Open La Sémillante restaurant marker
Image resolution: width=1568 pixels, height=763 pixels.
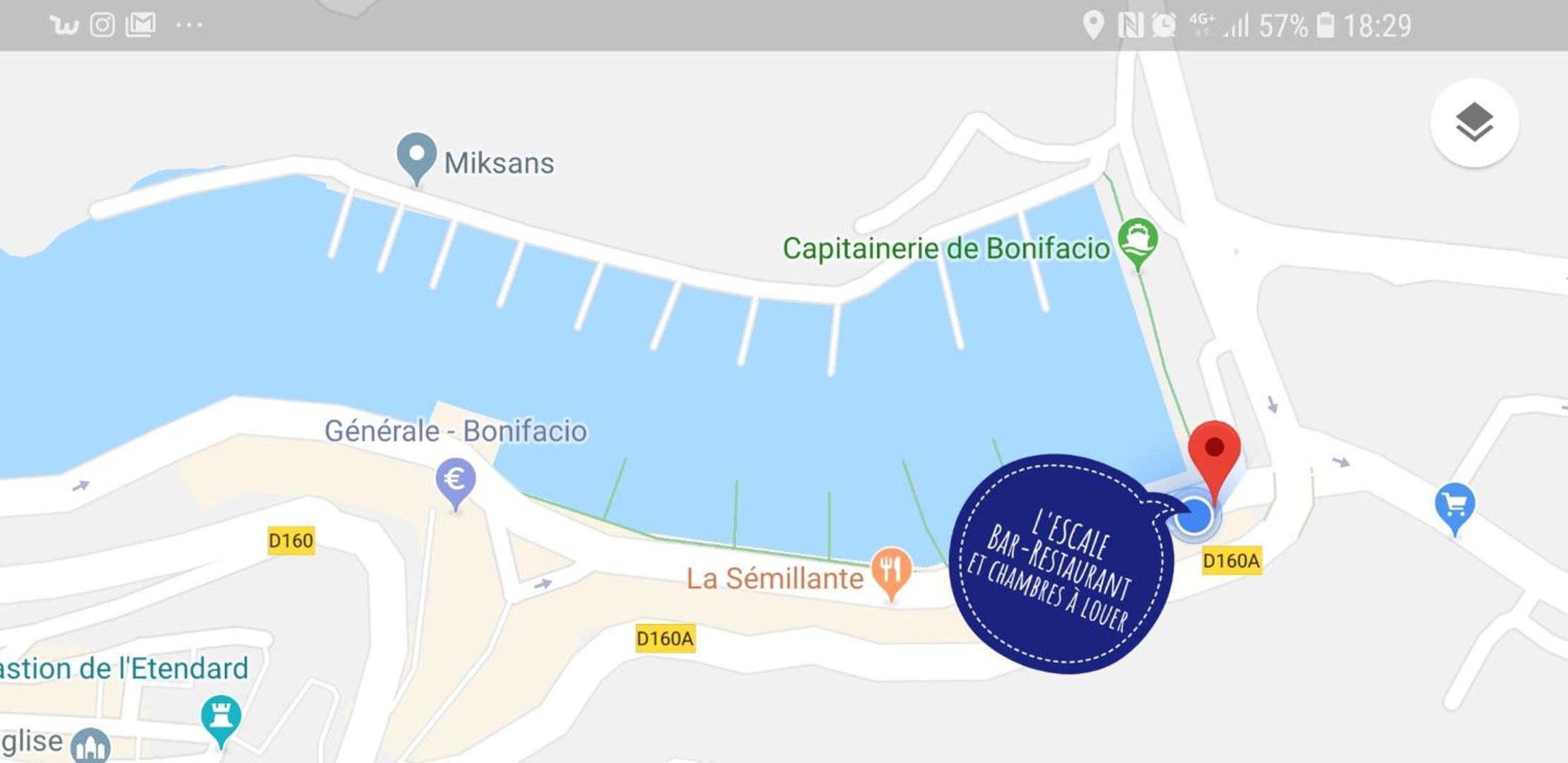[891, 570]
